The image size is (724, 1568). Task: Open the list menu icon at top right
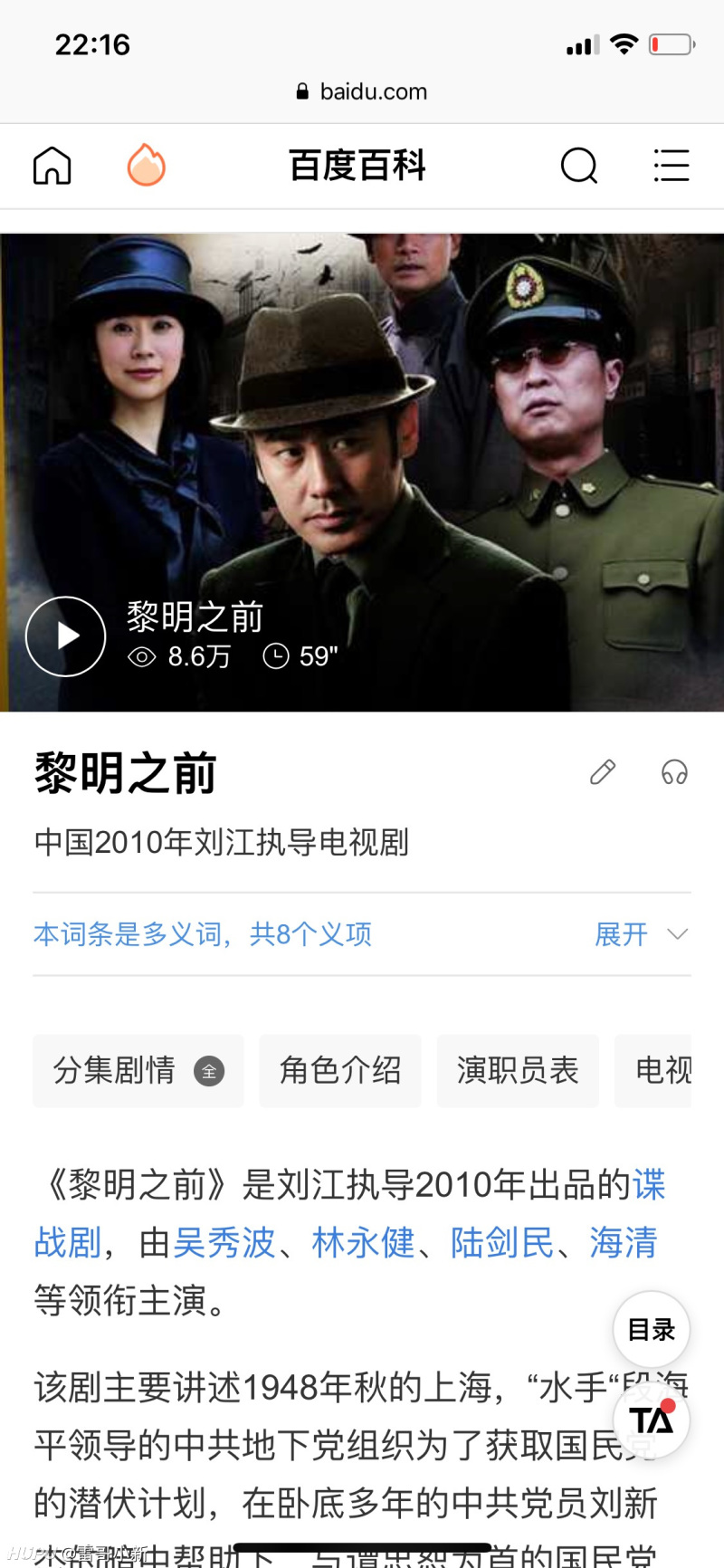coord(672,166)
